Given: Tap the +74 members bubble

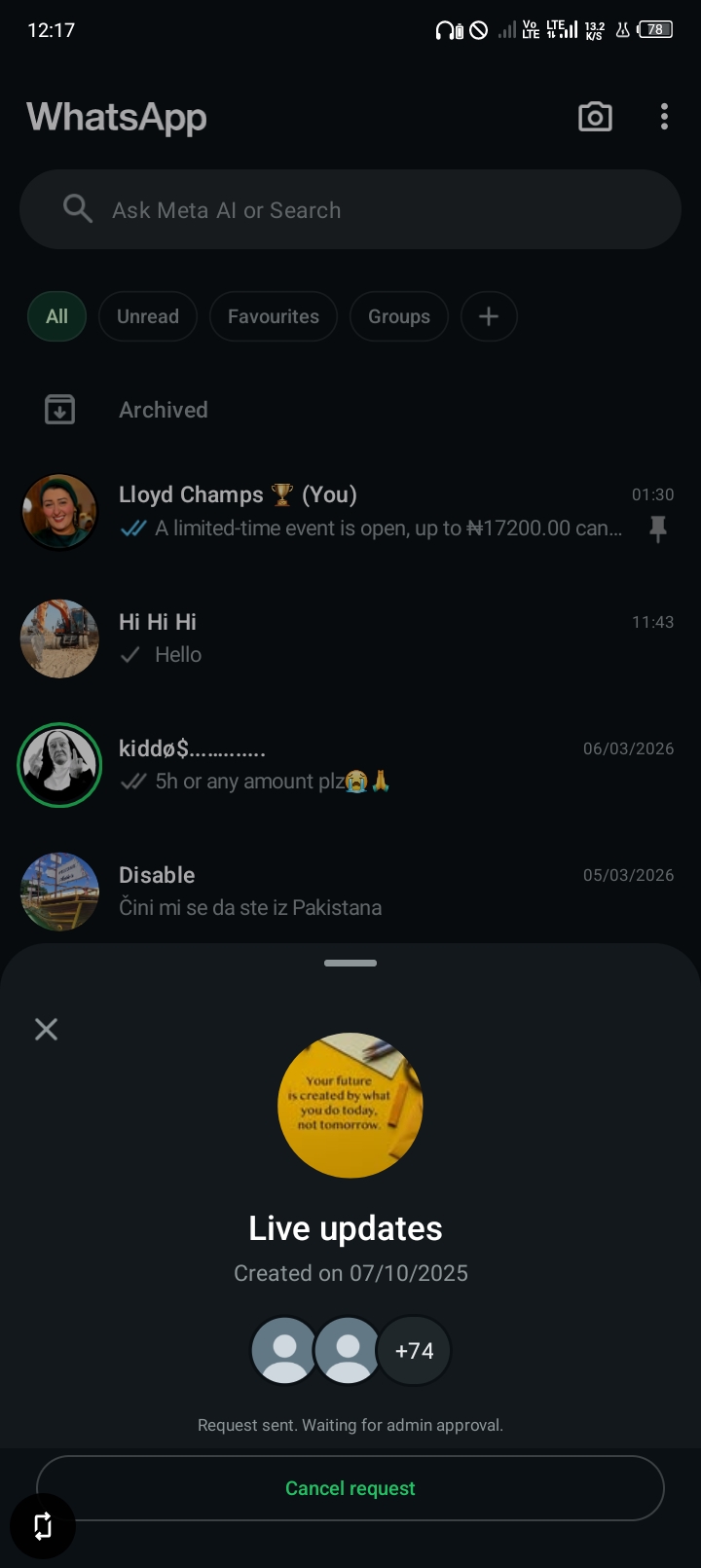Looking at the screenshot, I should [414, 1351].
